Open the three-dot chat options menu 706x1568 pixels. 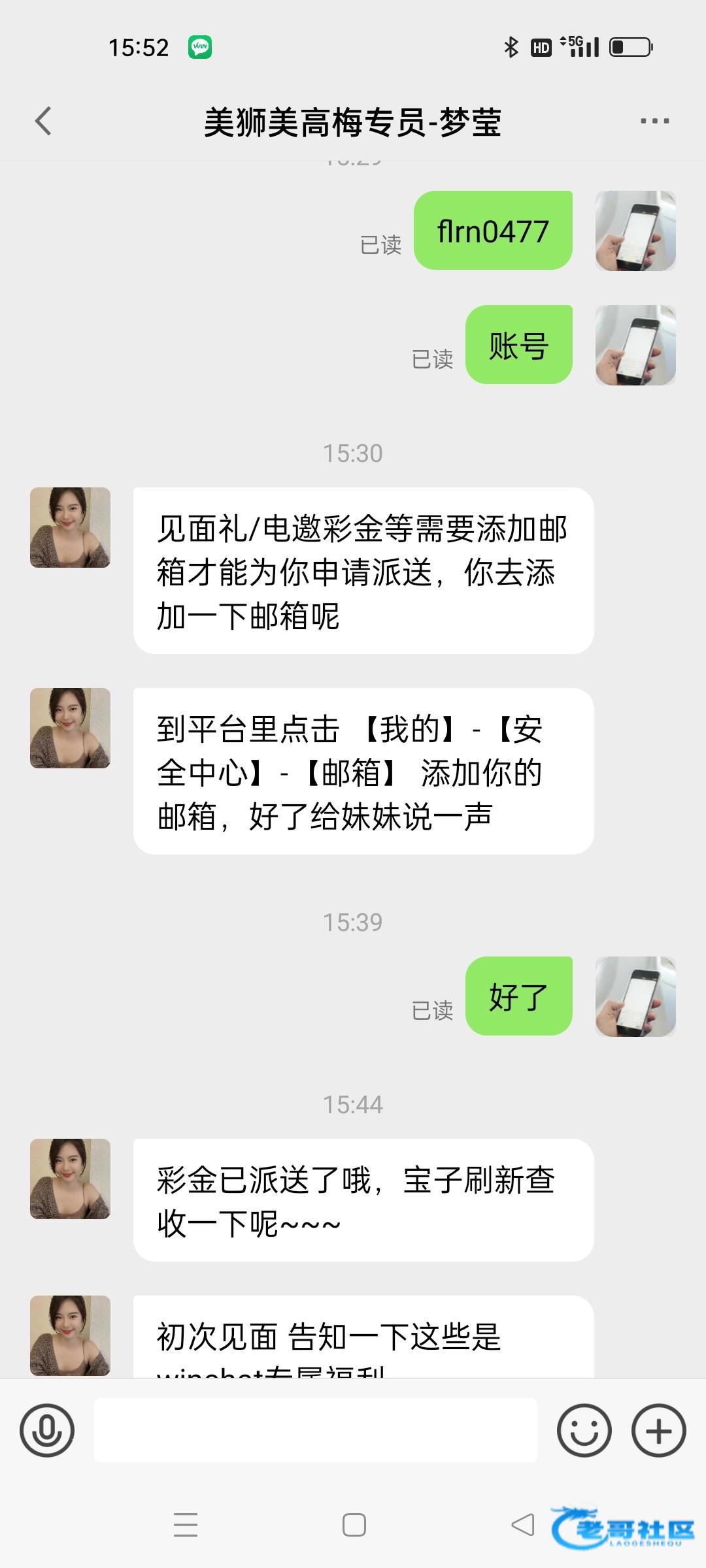point(654,122)
